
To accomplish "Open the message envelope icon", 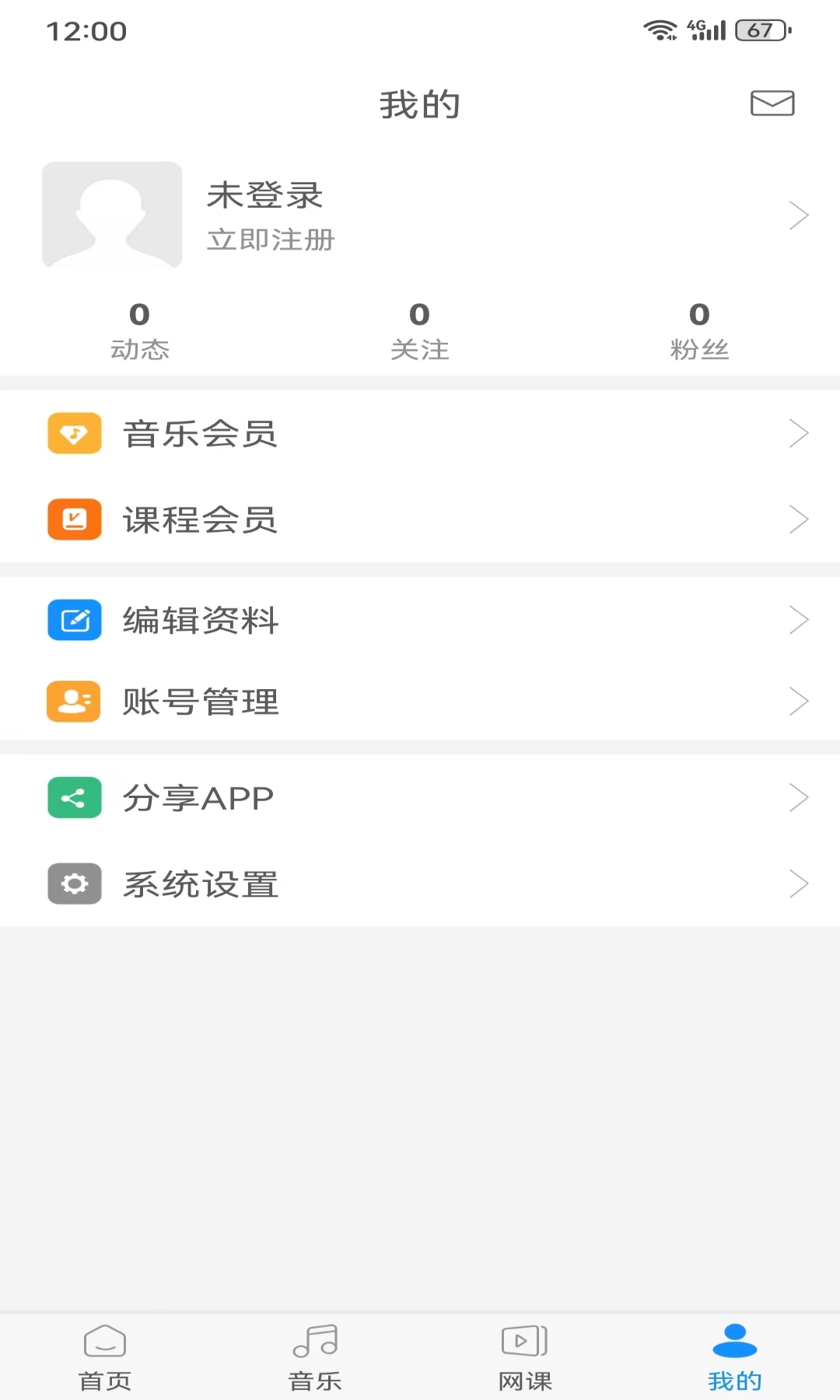I will [x=772, y=103].
